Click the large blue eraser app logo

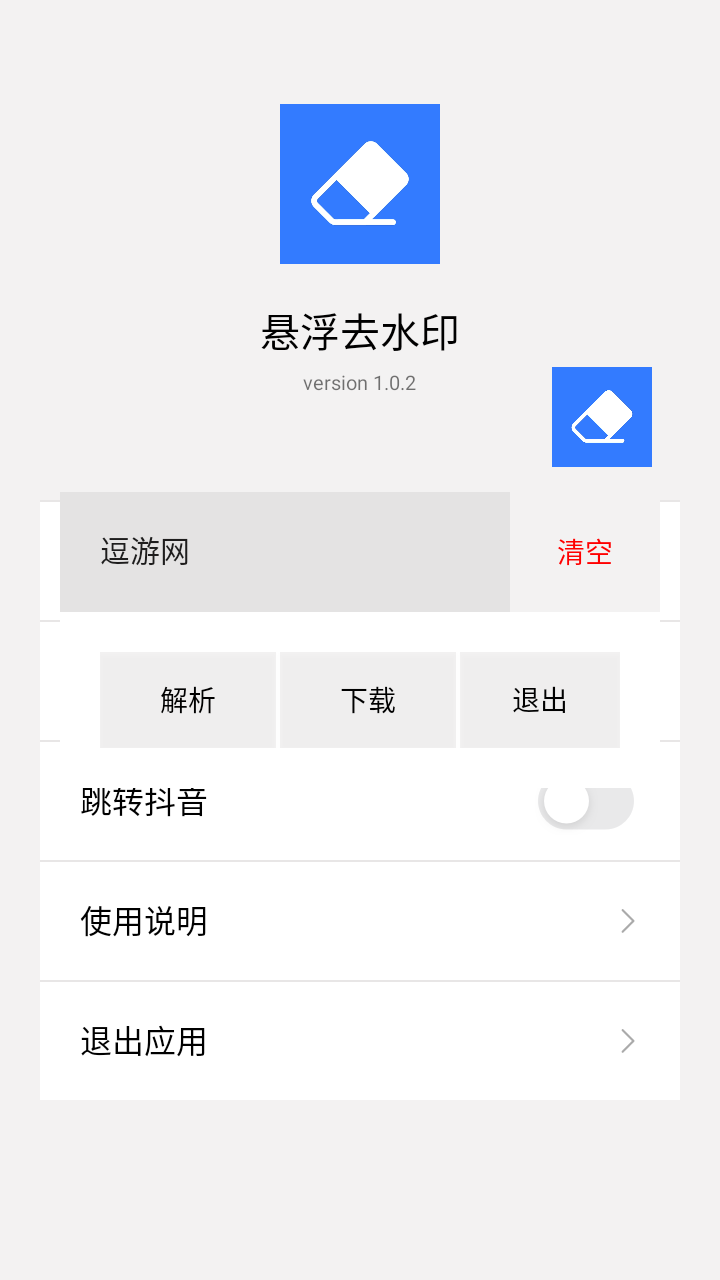[360, 183]
